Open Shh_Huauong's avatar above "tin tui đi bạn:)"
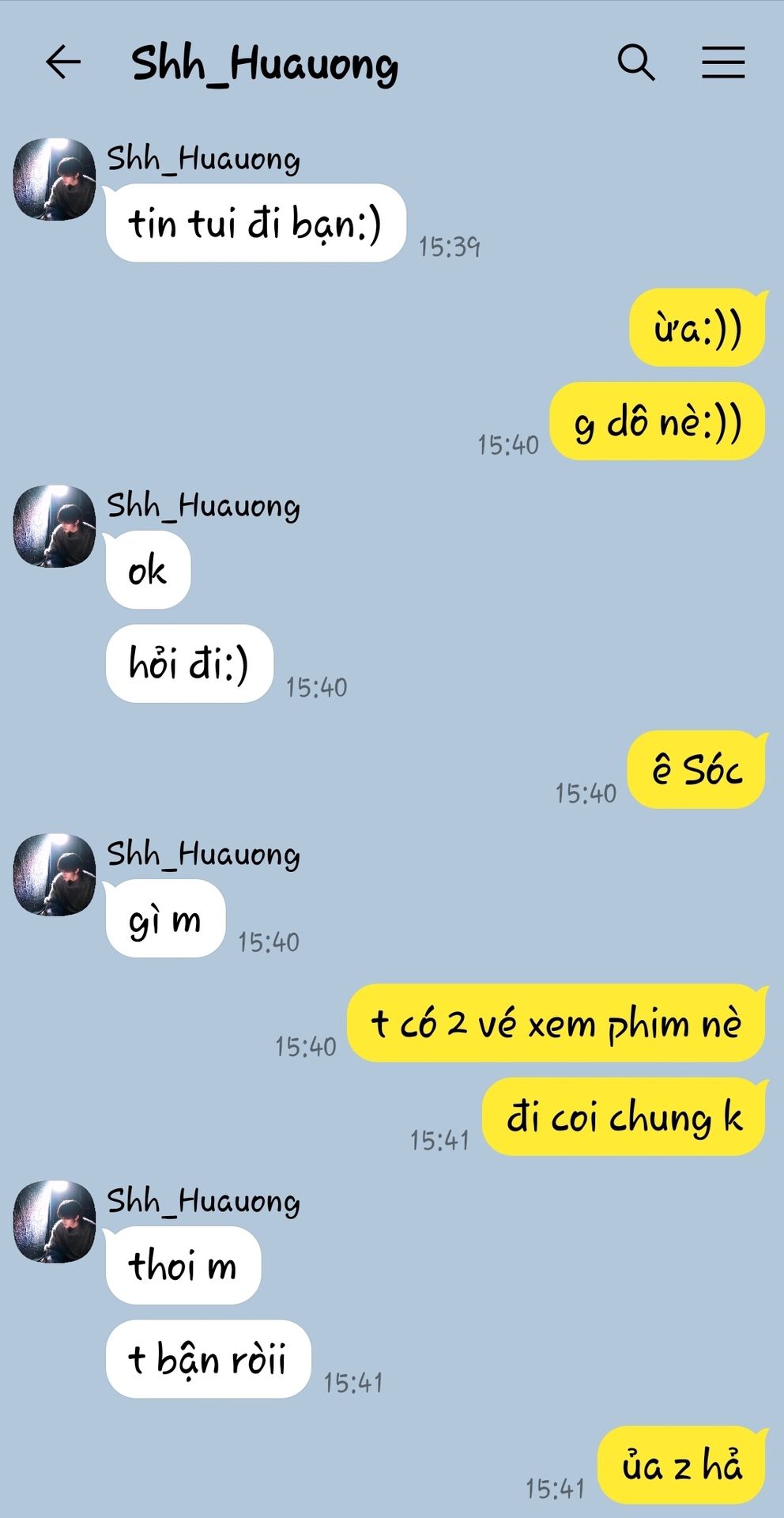 [x=55, y=179]
